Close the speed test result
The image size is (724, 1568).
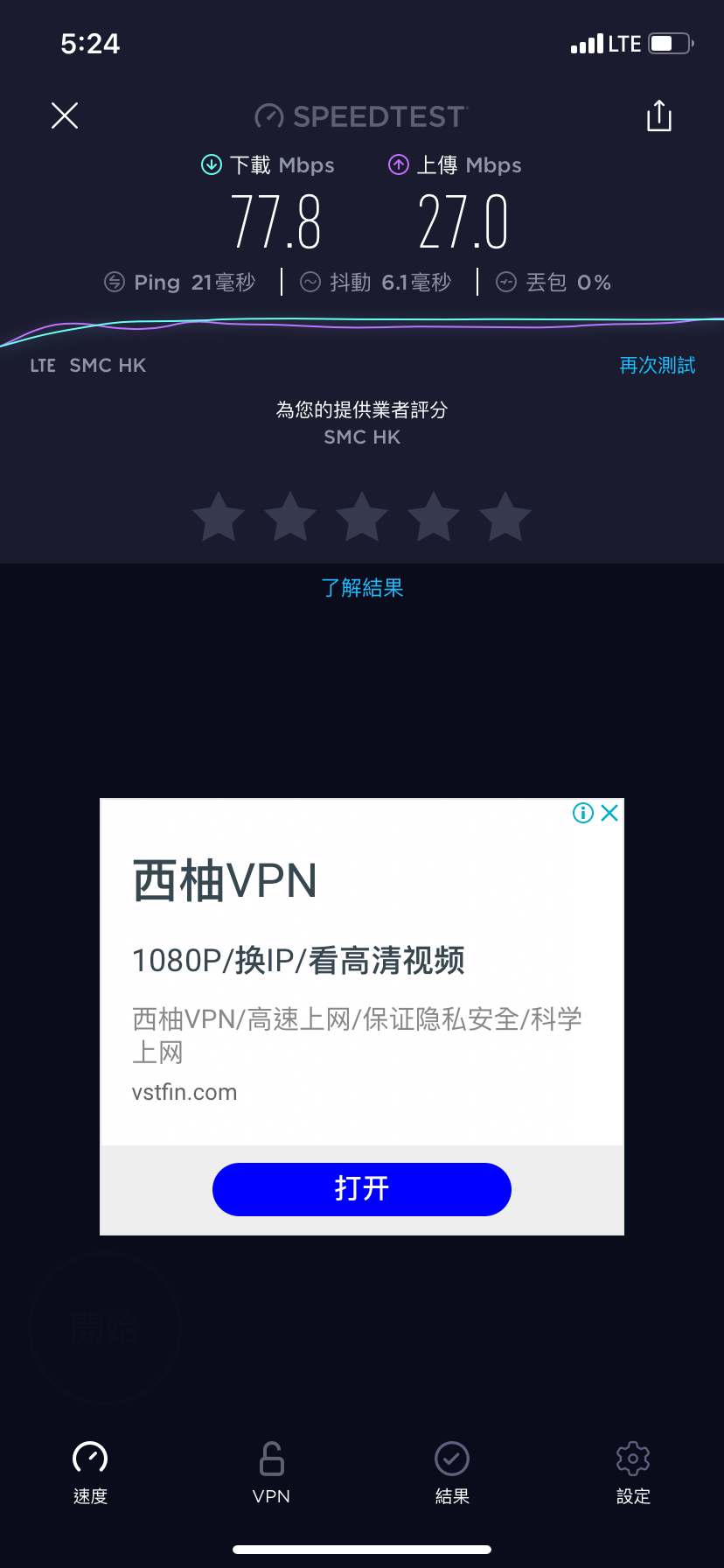tap(65, 115)
